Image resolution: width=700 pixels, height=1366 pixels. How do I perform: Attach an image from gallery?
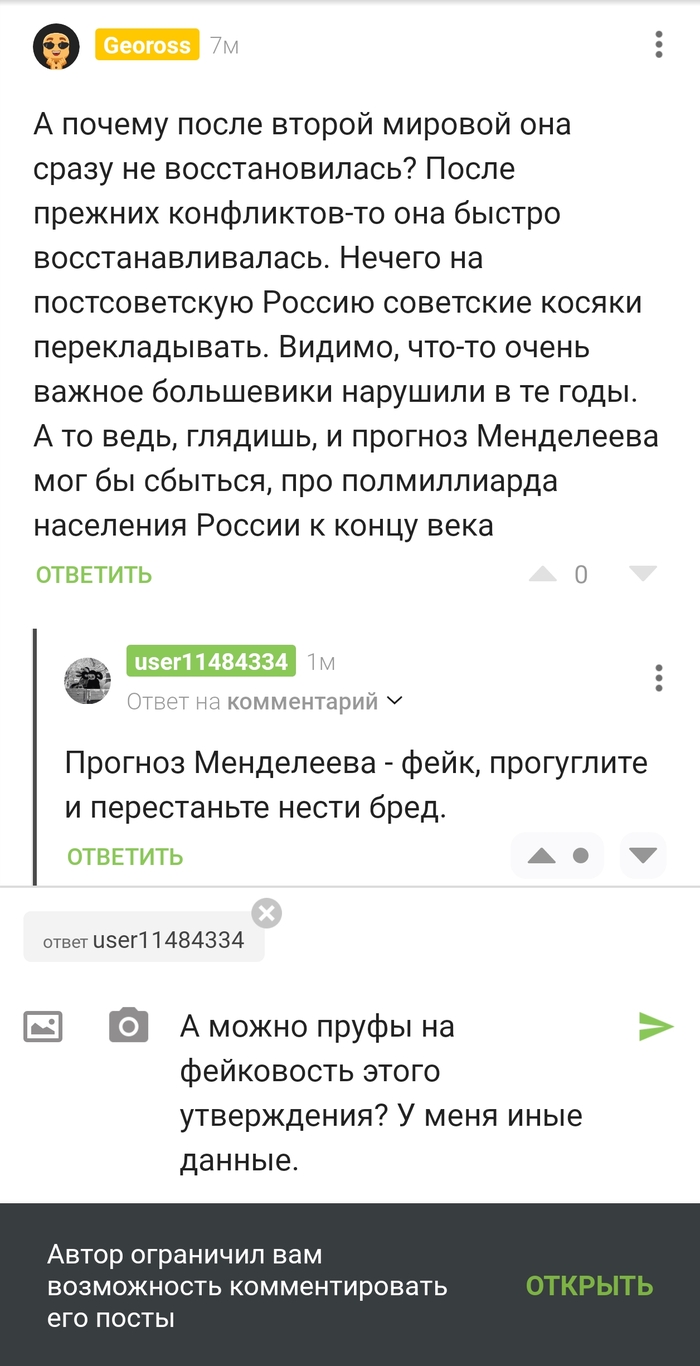tap(43, 1026)
